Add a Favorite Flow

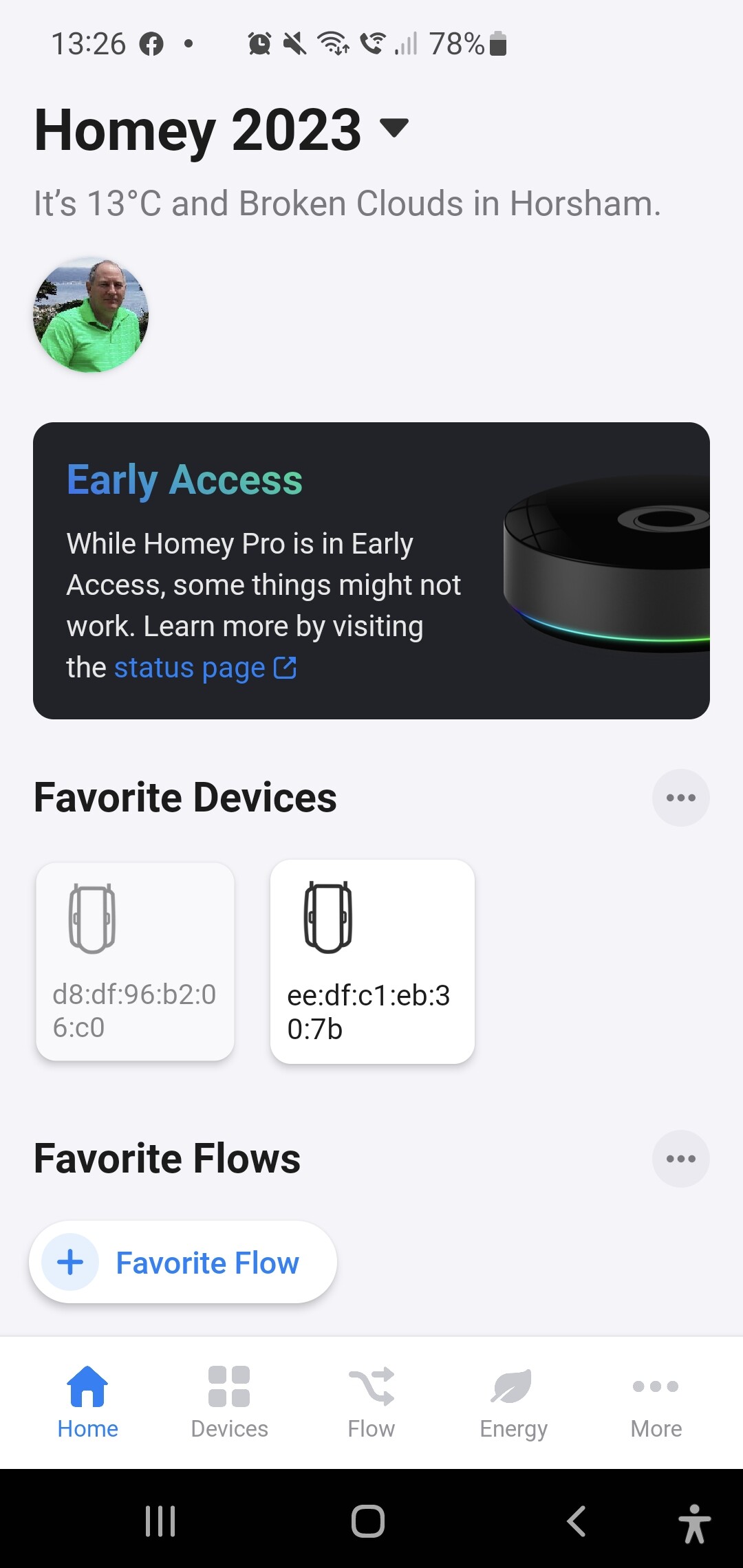pyautogui.click(x=183, y=1263)
